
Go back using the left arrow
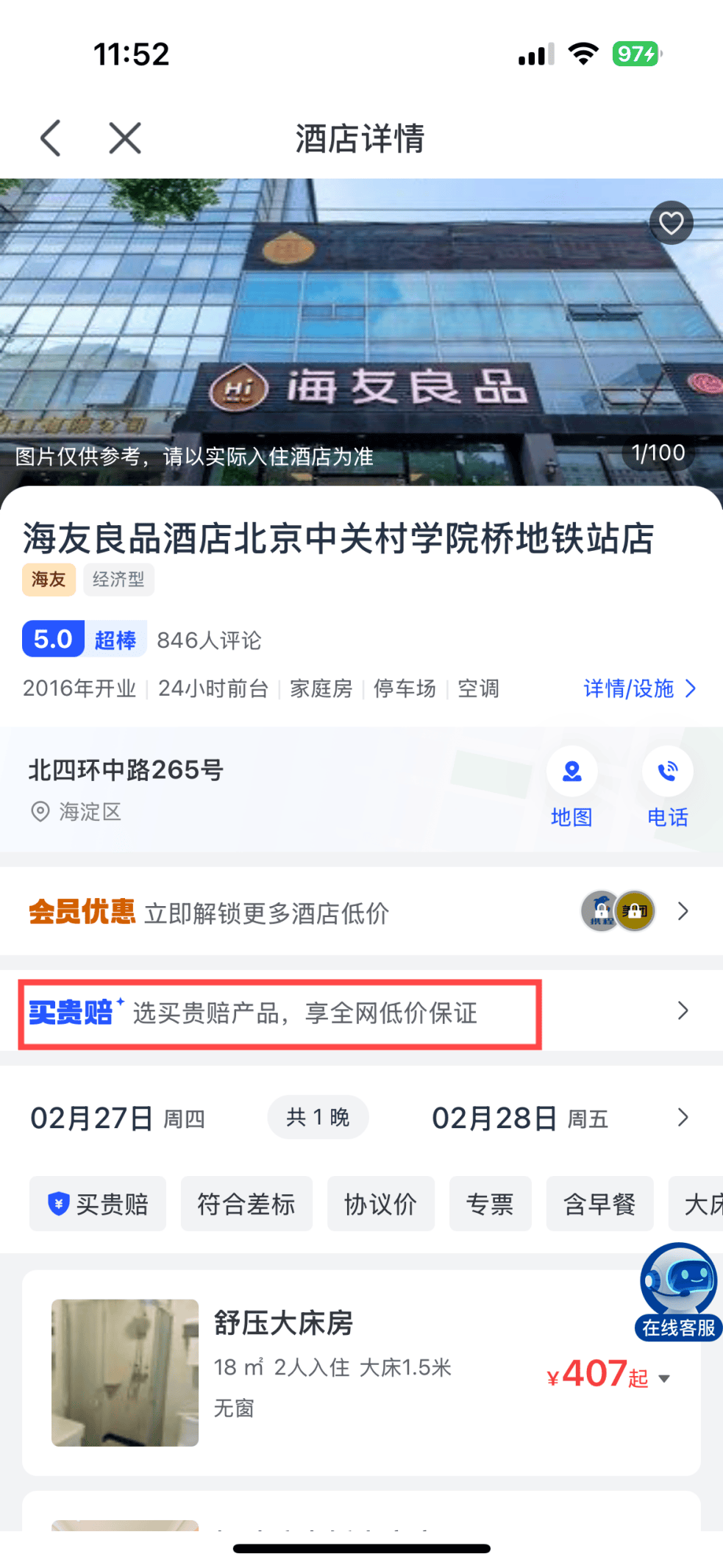coord(51,138)
